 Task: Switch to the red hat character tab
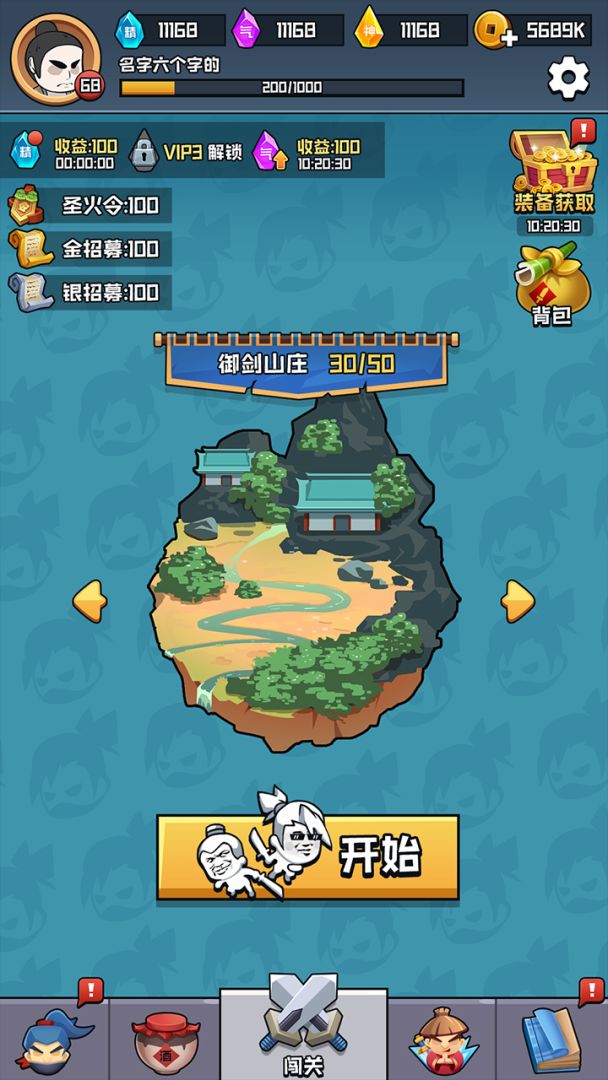coord(163,1040)
